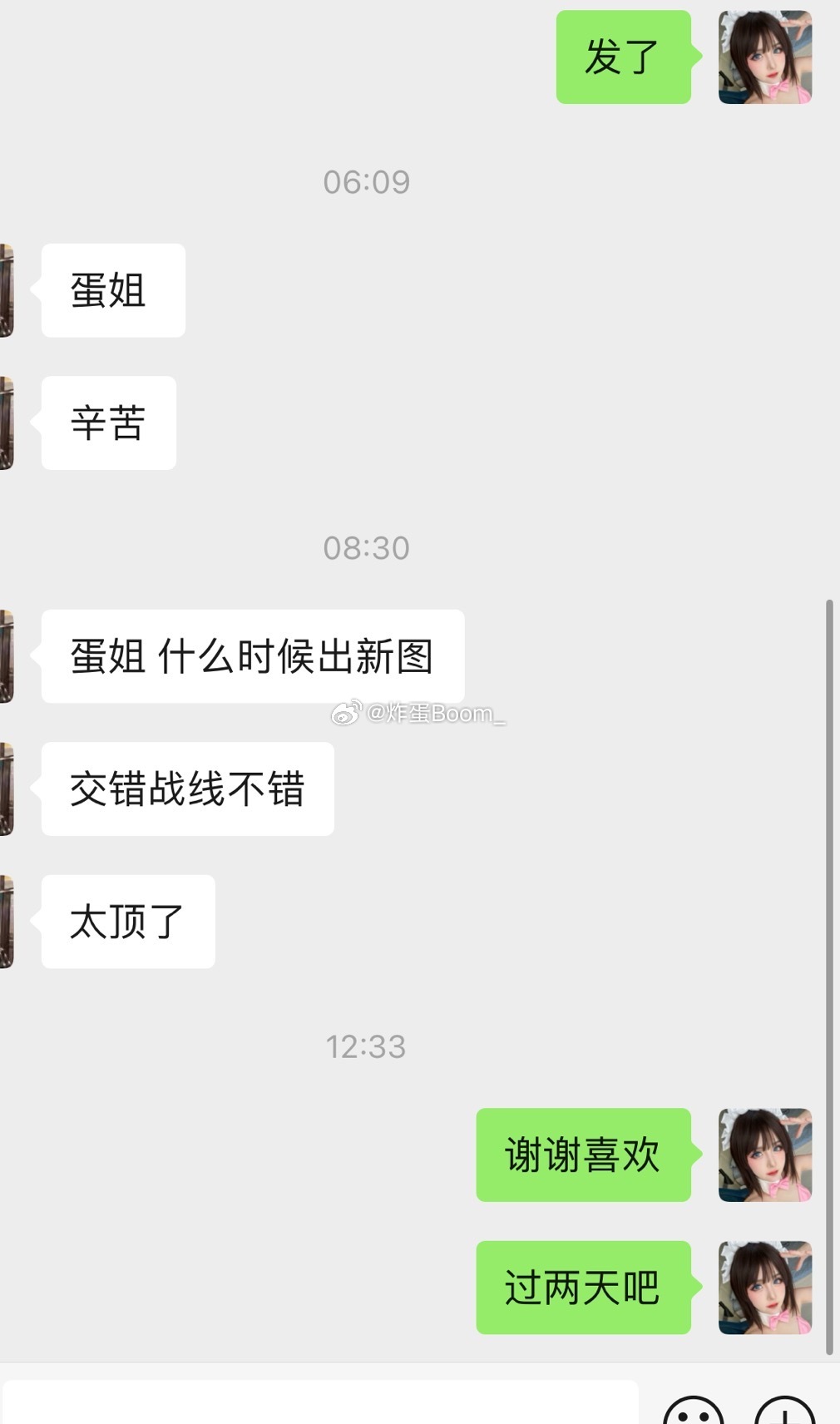Viewport: 840px width, 1424px height.
Task: Open own avatar beside 谢谢喜欢 message
Action: tap(764, 1155)
